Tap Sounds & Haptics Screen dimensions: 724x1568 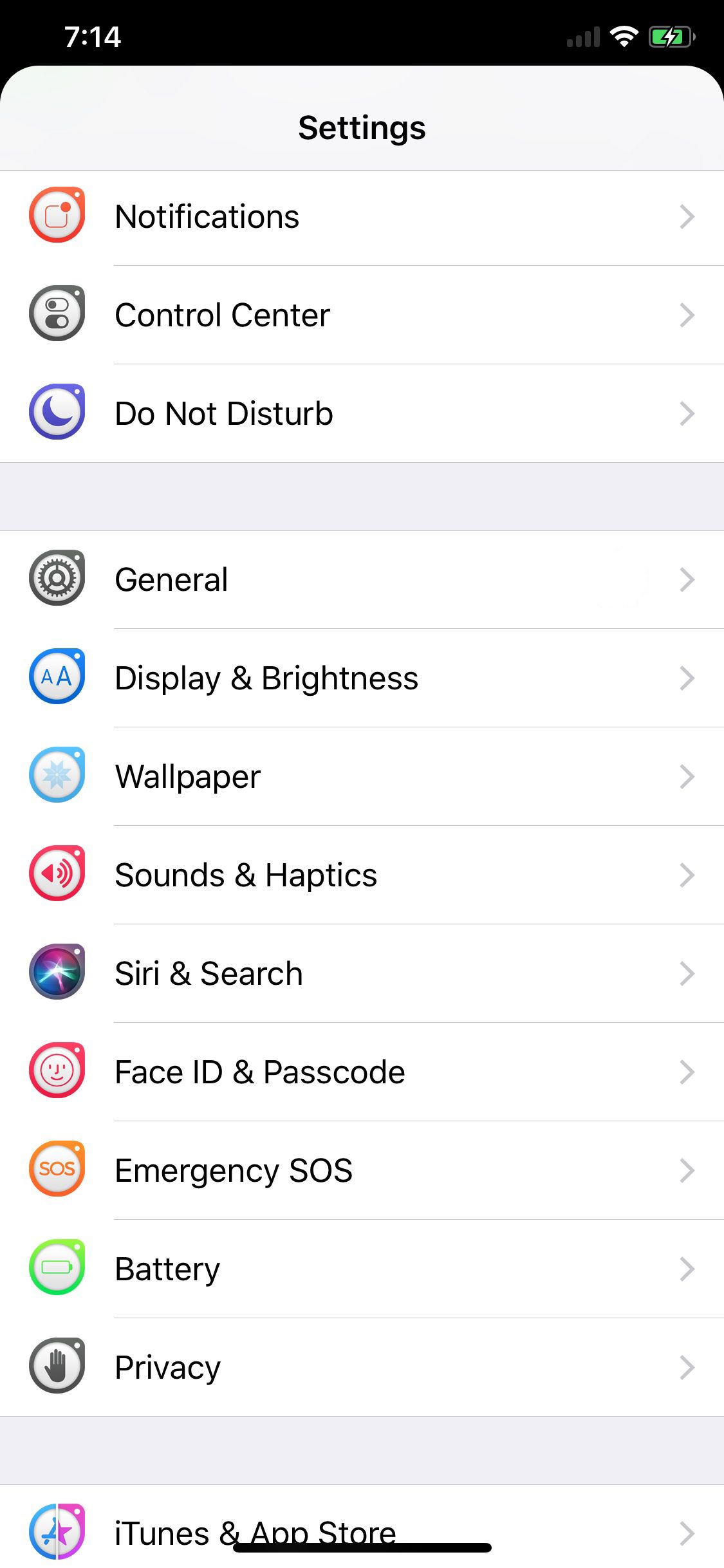362,875
